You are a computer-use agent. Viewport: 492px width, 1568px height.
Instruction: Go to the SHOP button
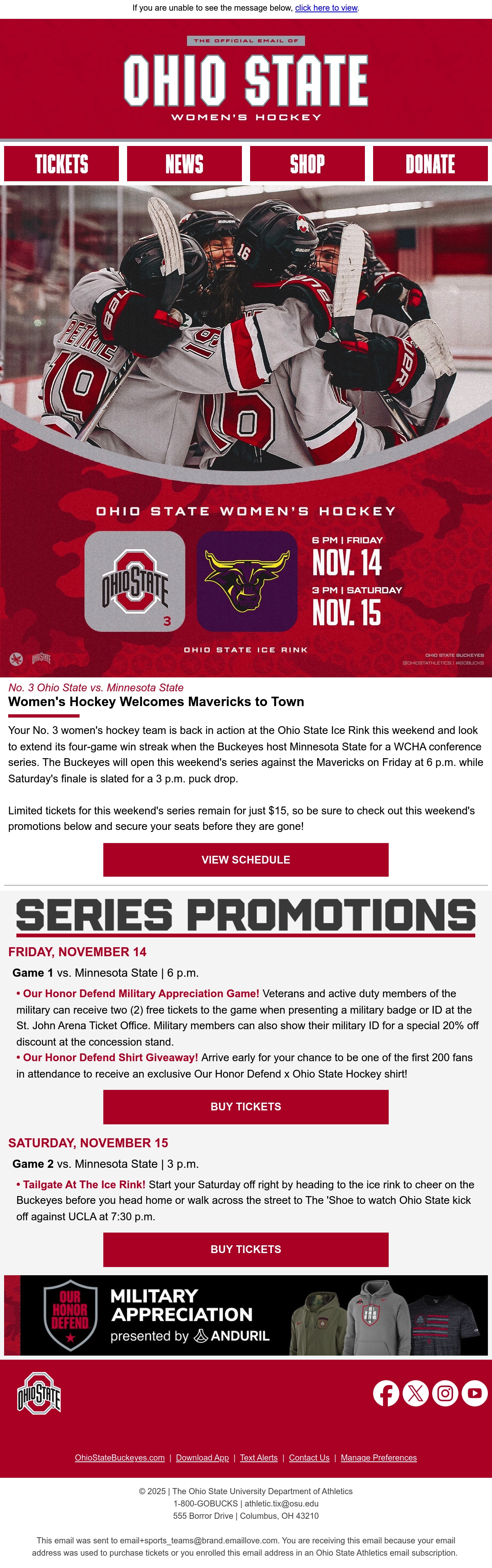click(x=307, y=164)
